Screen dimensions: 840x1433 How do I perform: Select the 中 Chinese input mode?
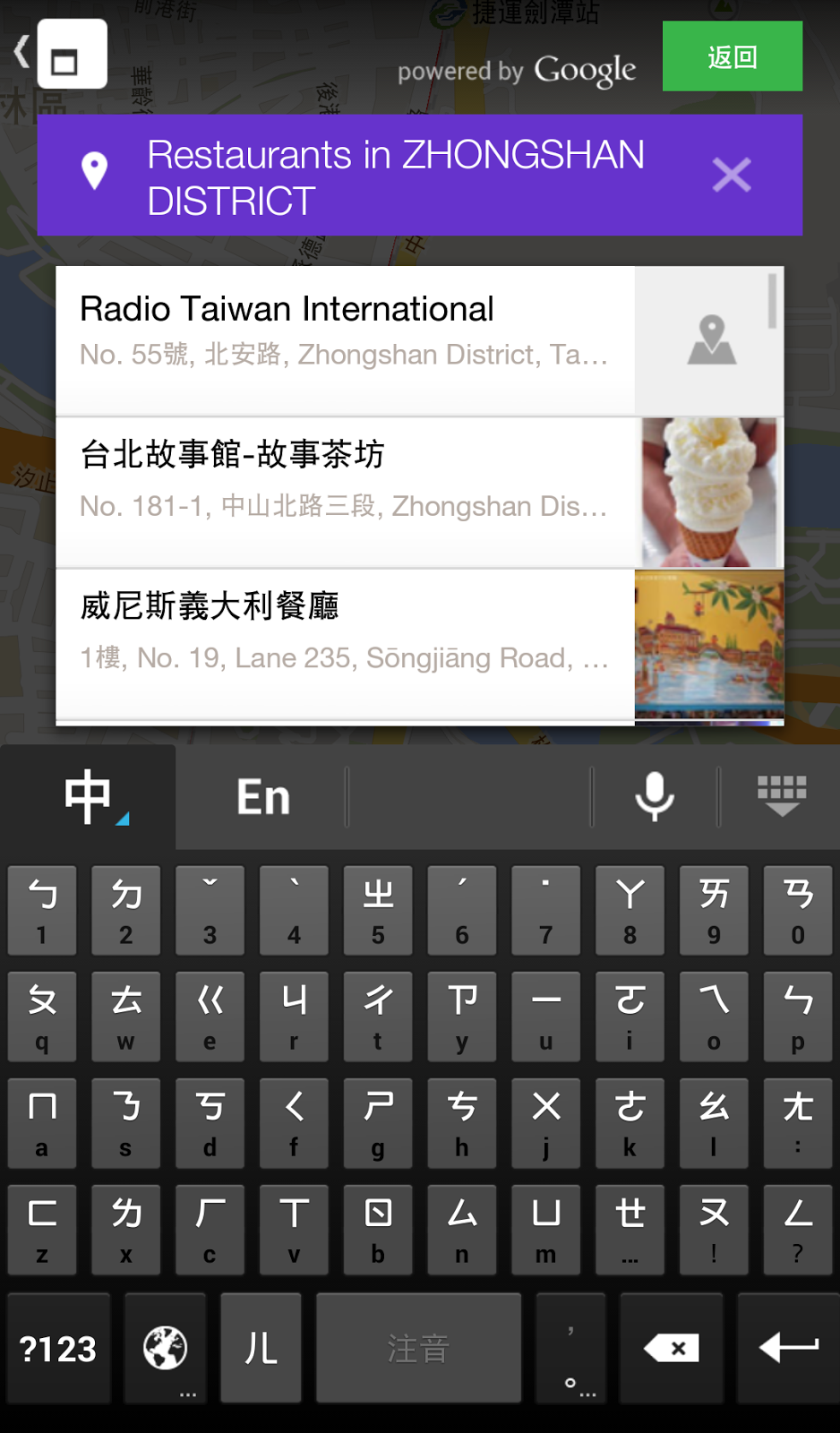(x=89, y=797)
